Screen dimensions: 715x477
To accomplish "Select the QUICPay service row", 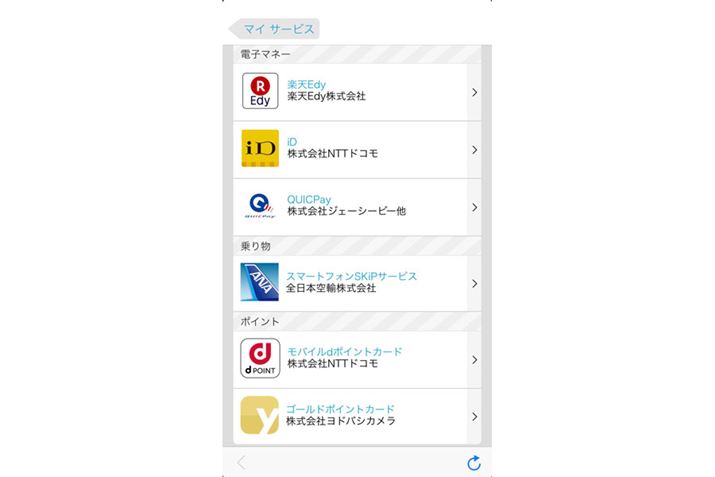I will pos(356,206).
